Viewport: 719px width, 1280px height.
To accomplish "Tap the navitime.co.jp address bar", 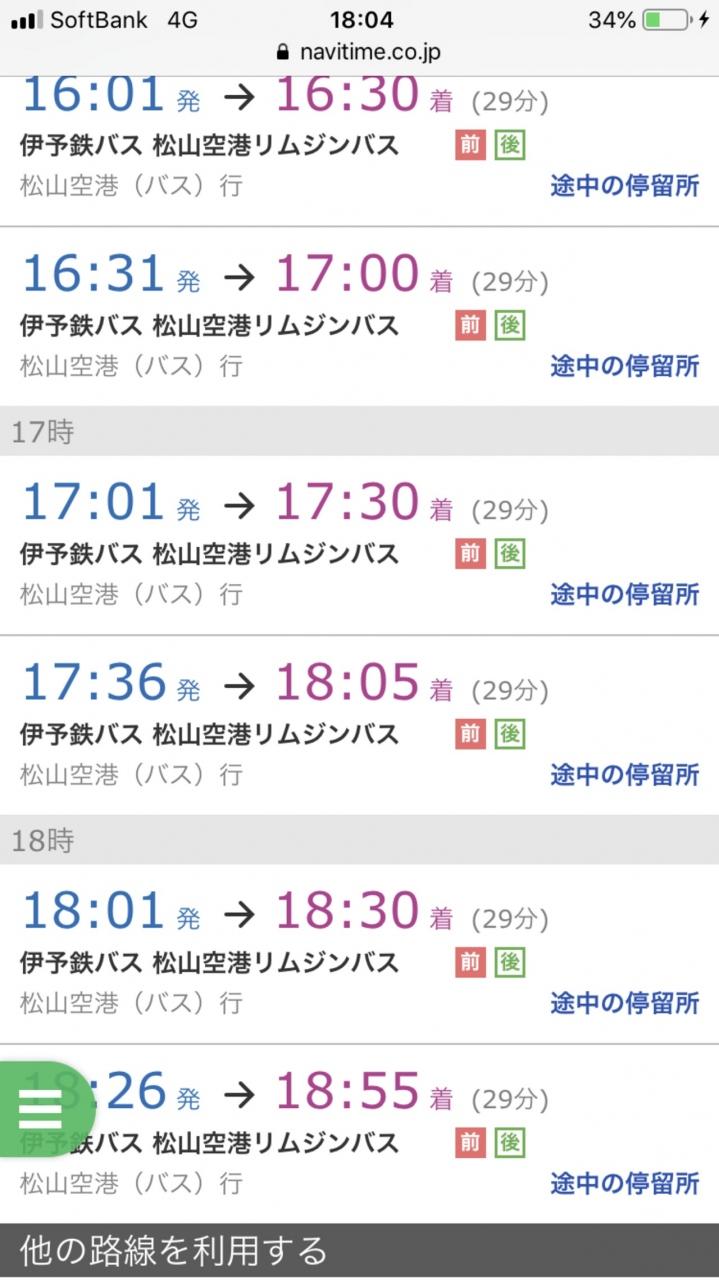I will pyautogui.click(x=359, y=52).
